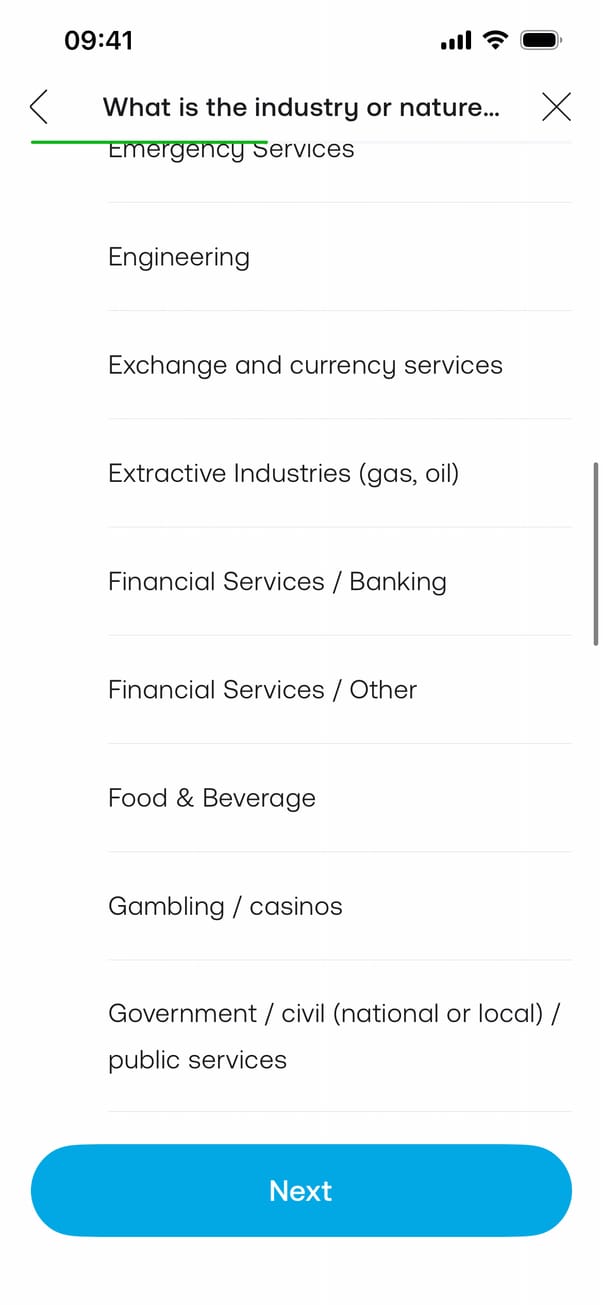The image size is (603, 1305).
Task: Choose Exchange and currency services
Action: [x=305, y=365]
